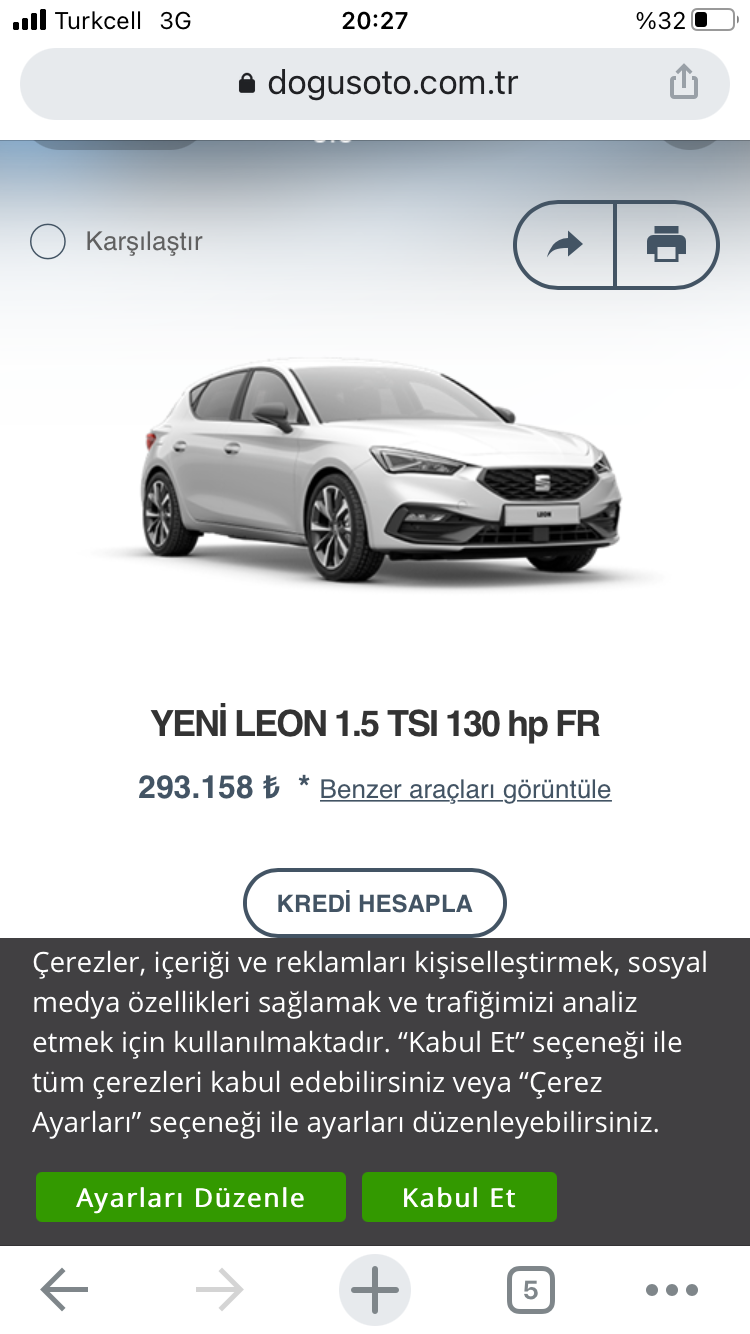Open the dogusoto.com.tr address bar
The width and height of the screenshot is (750, 1334).
tap(375, 83)
